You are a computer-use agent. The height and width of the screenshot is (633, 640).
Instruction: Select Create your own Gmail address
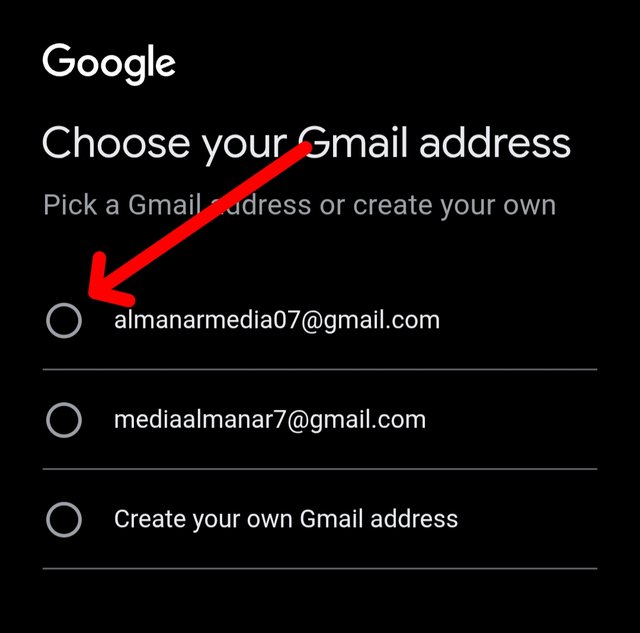pos(64,519)
